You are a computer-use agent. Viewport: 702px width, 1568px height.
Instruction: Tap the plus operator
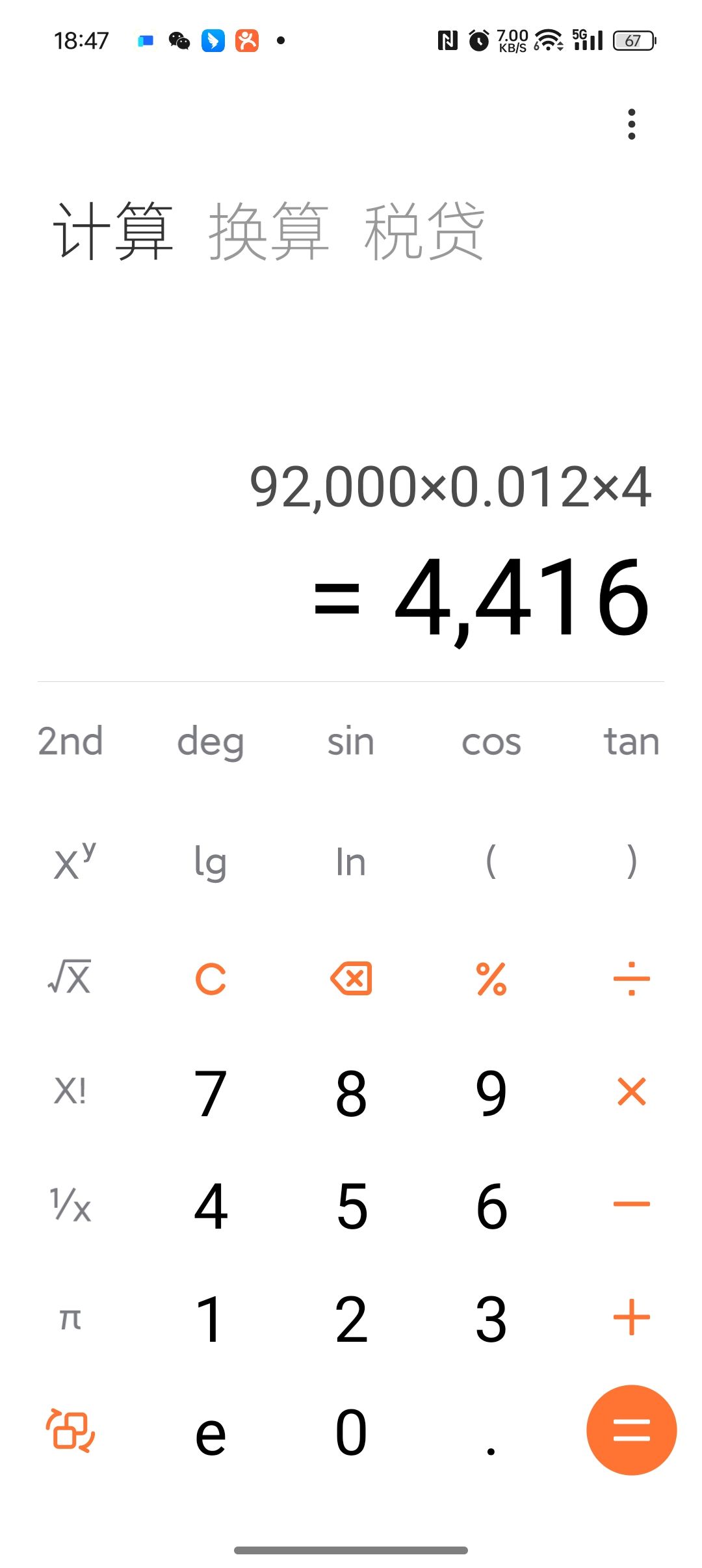[631, 1317]
